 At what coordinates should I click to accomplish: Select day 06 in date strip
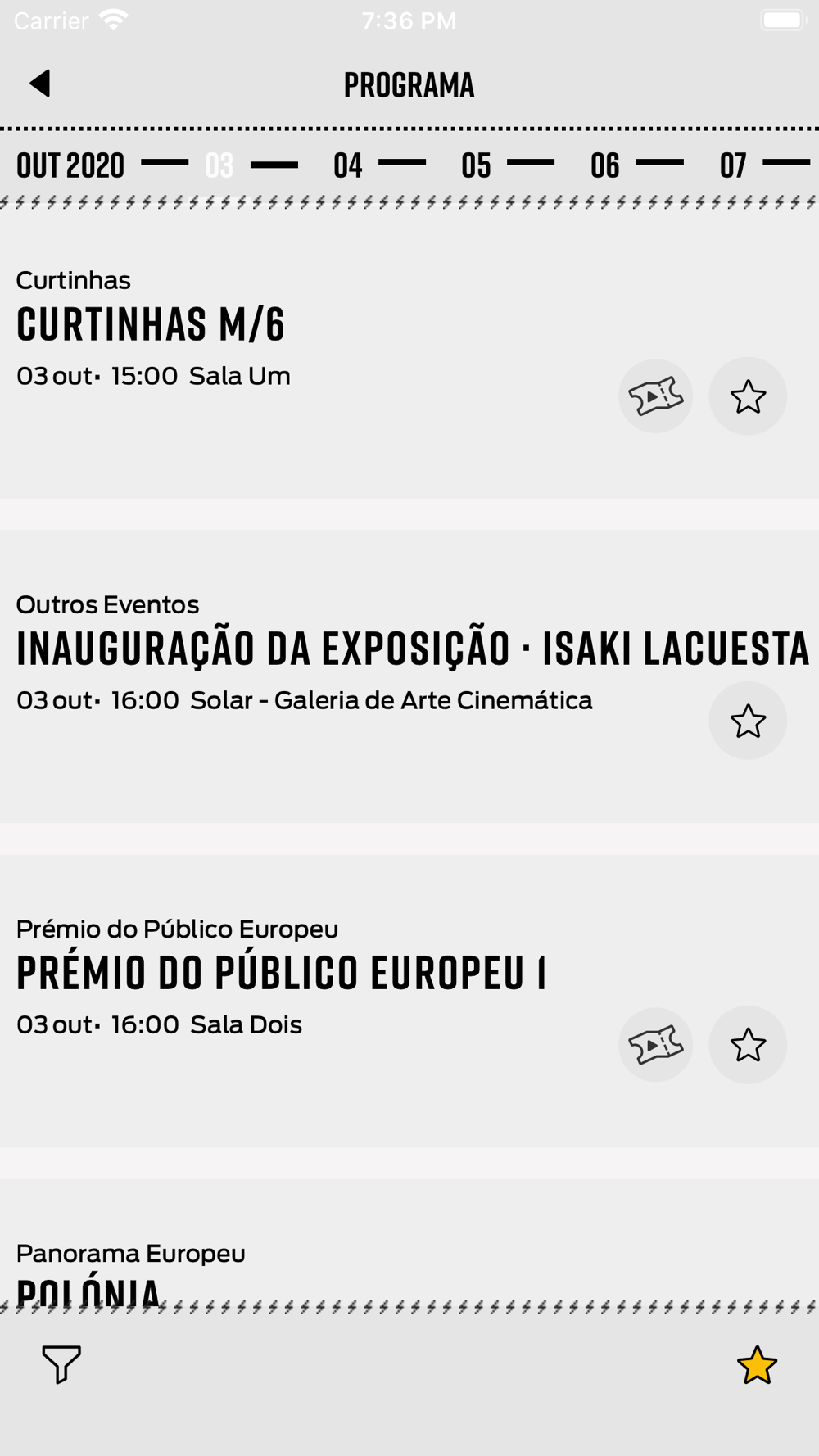pyautogui.click(x=605, y=166)
